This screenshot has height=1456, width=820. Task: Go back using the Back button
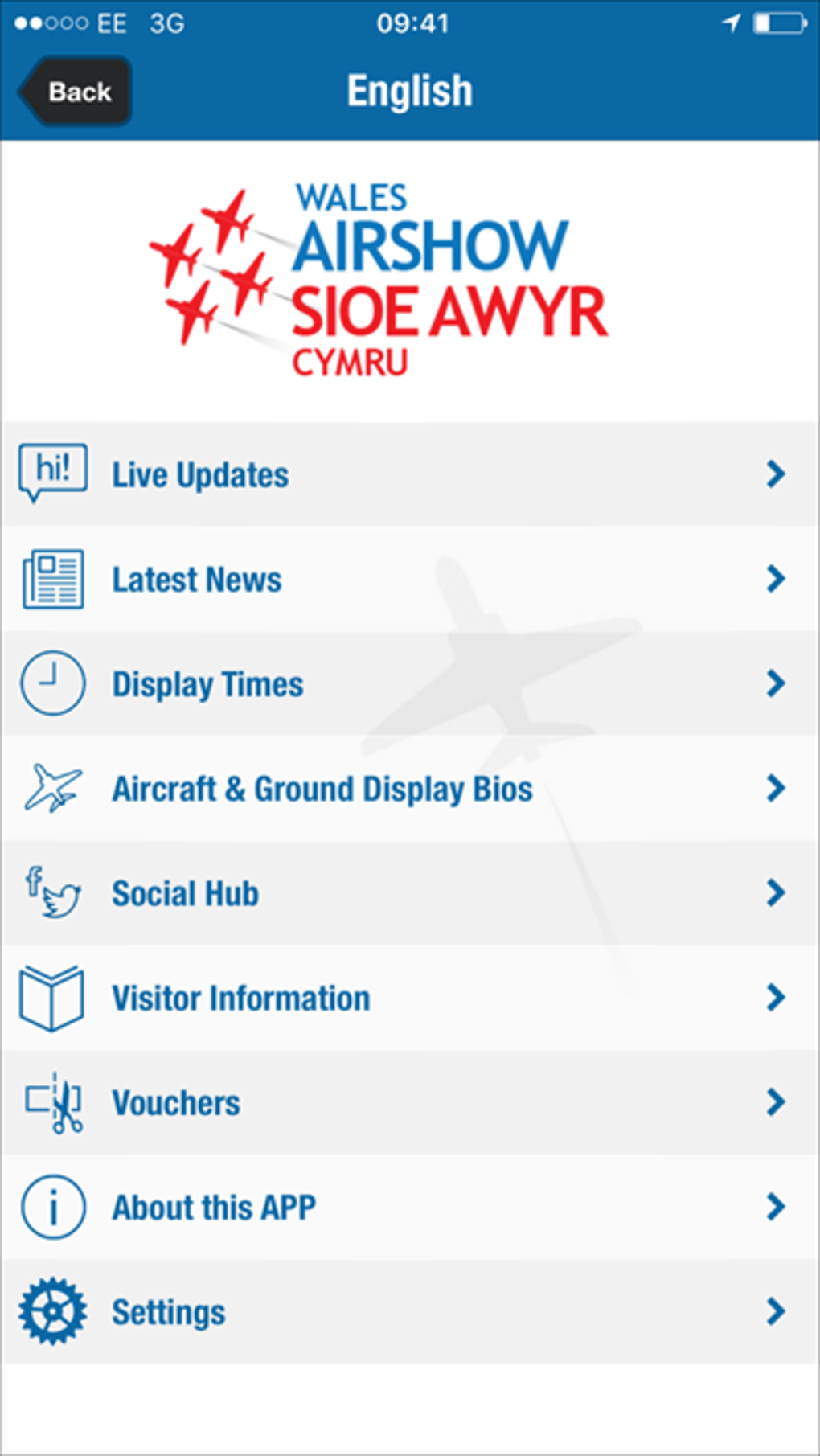[x=77, y=92]
